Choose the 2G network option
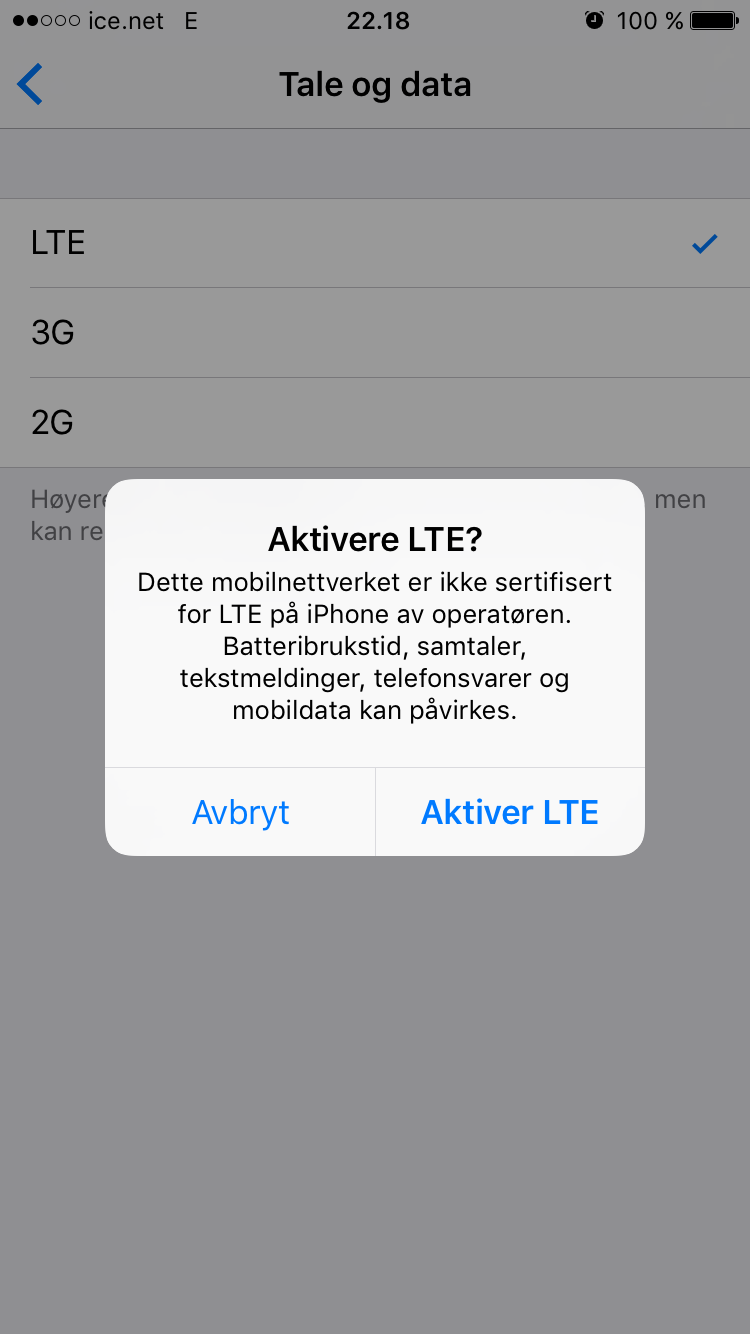750x1334 pixels. point(375,423)
